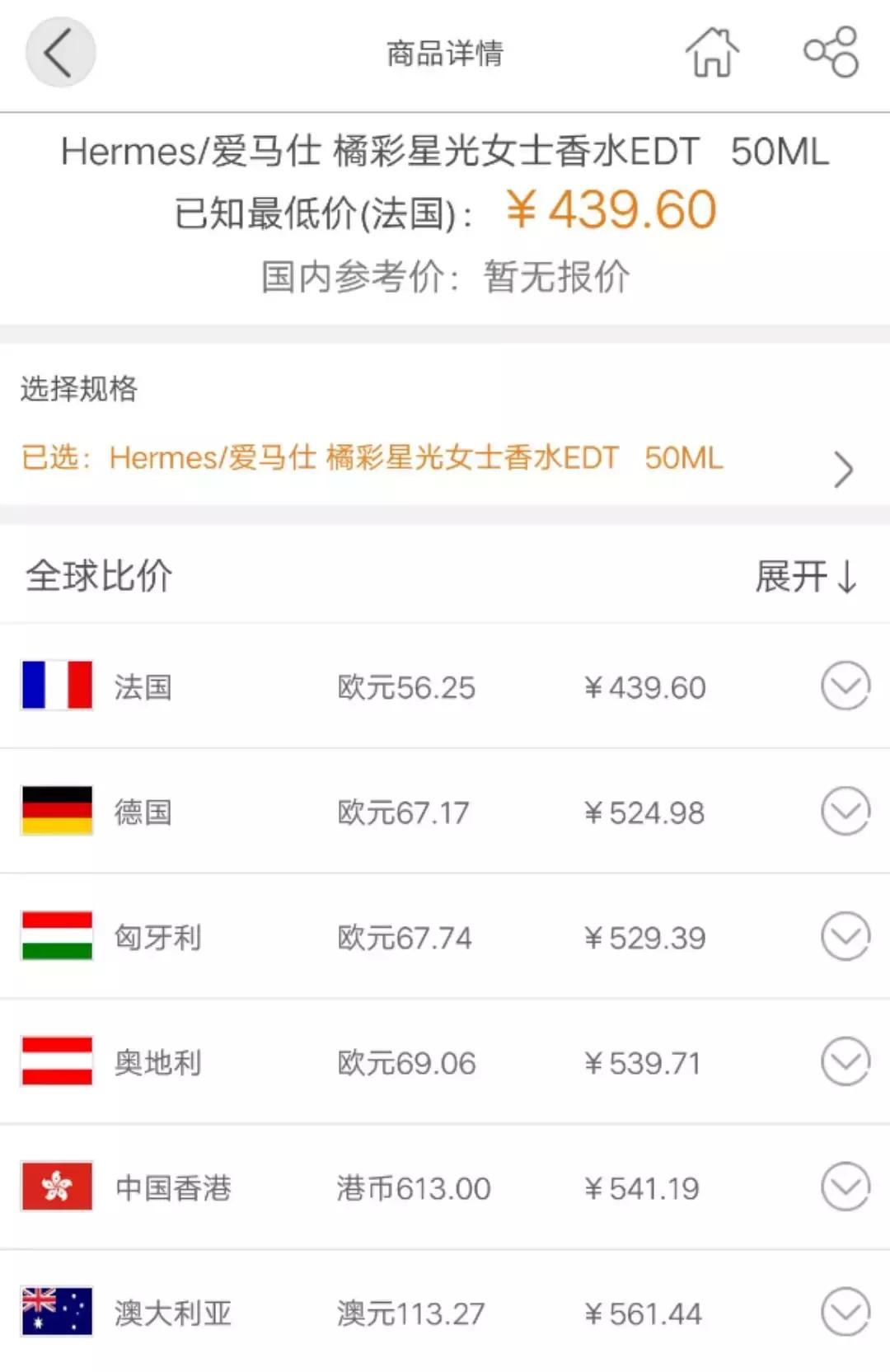This screenshot has height=1372, width=890.
Task: Expand the 法国 price row
Action: coord(845,686)
